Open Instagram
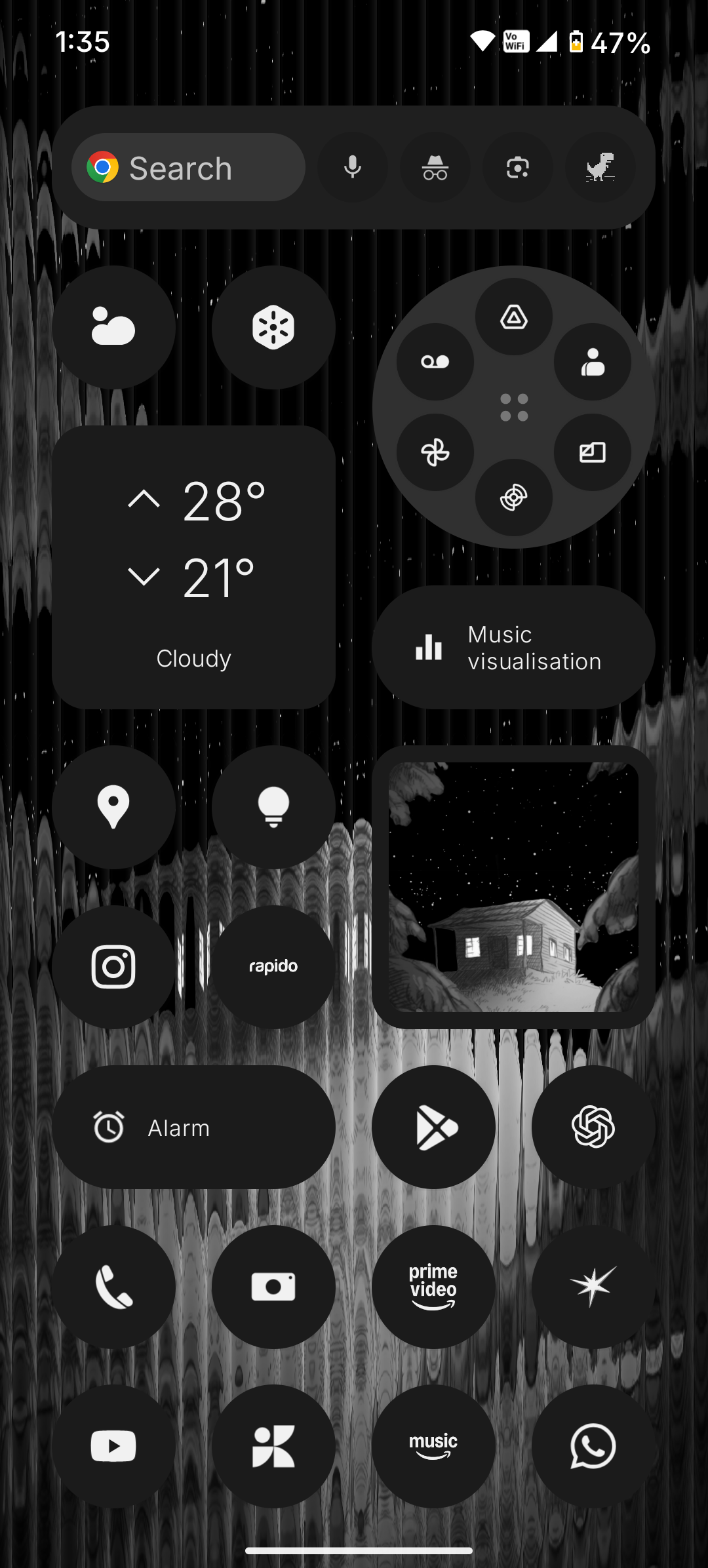 point(113,967)
